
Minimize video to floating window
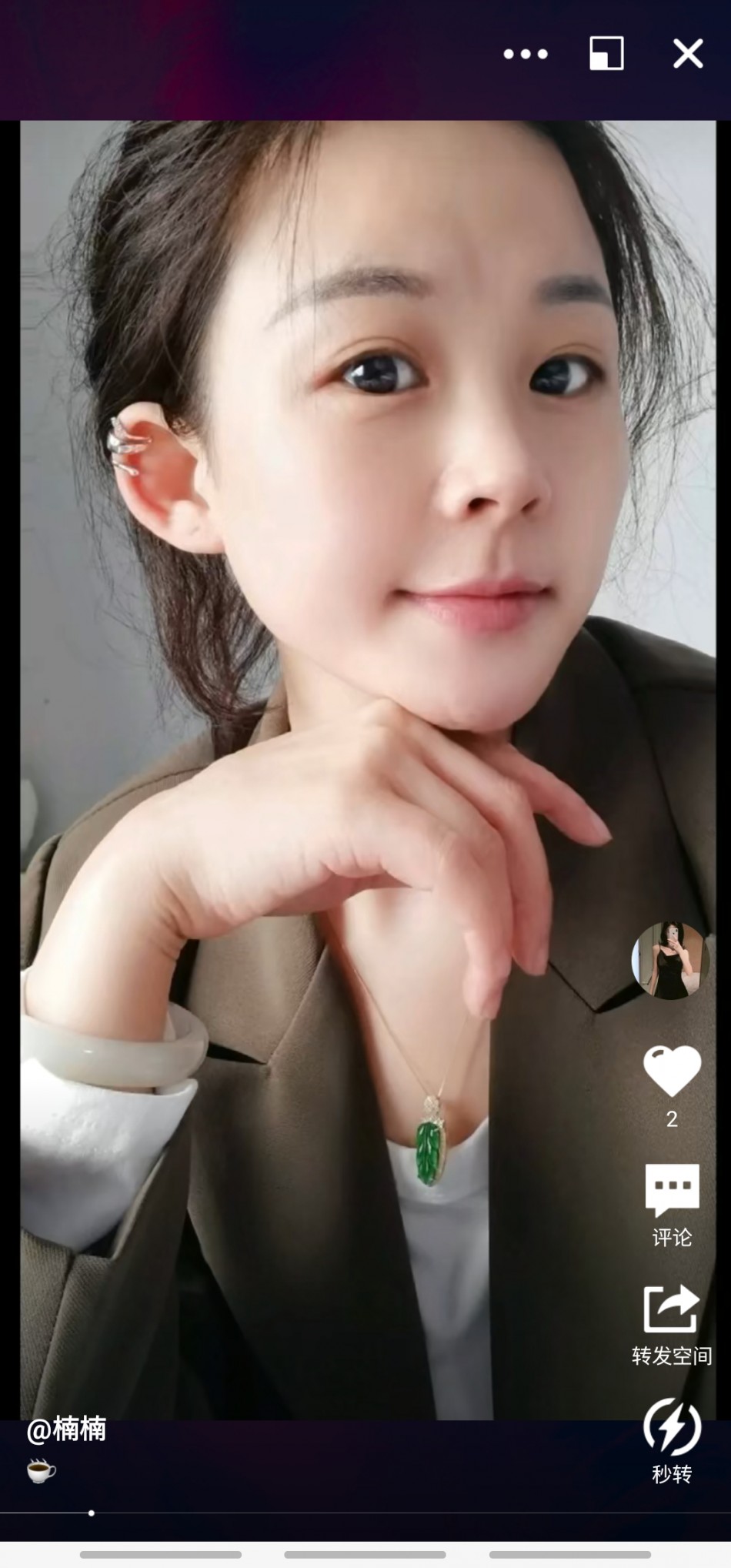606,54
